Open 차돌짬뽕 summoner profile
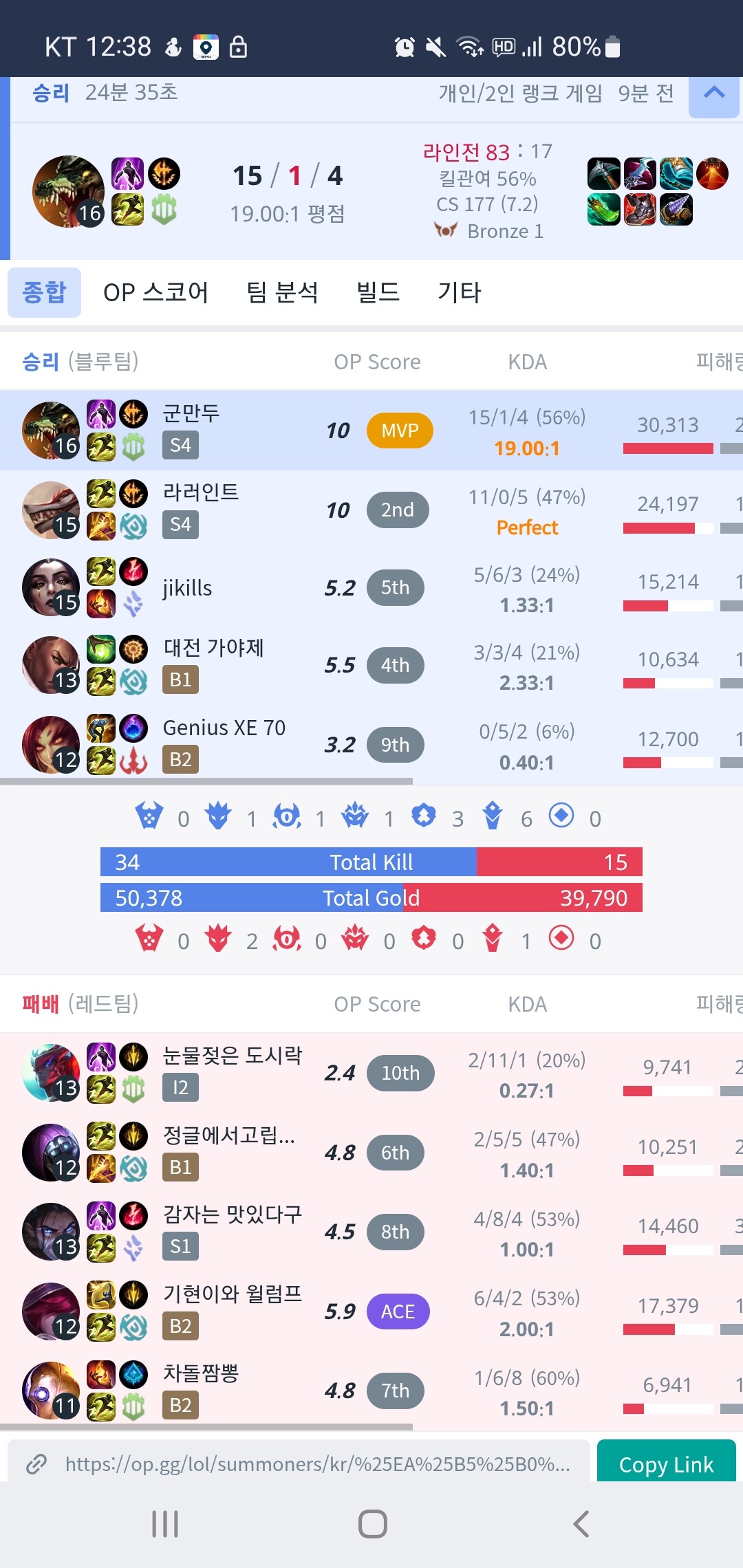 [200, 1373]
